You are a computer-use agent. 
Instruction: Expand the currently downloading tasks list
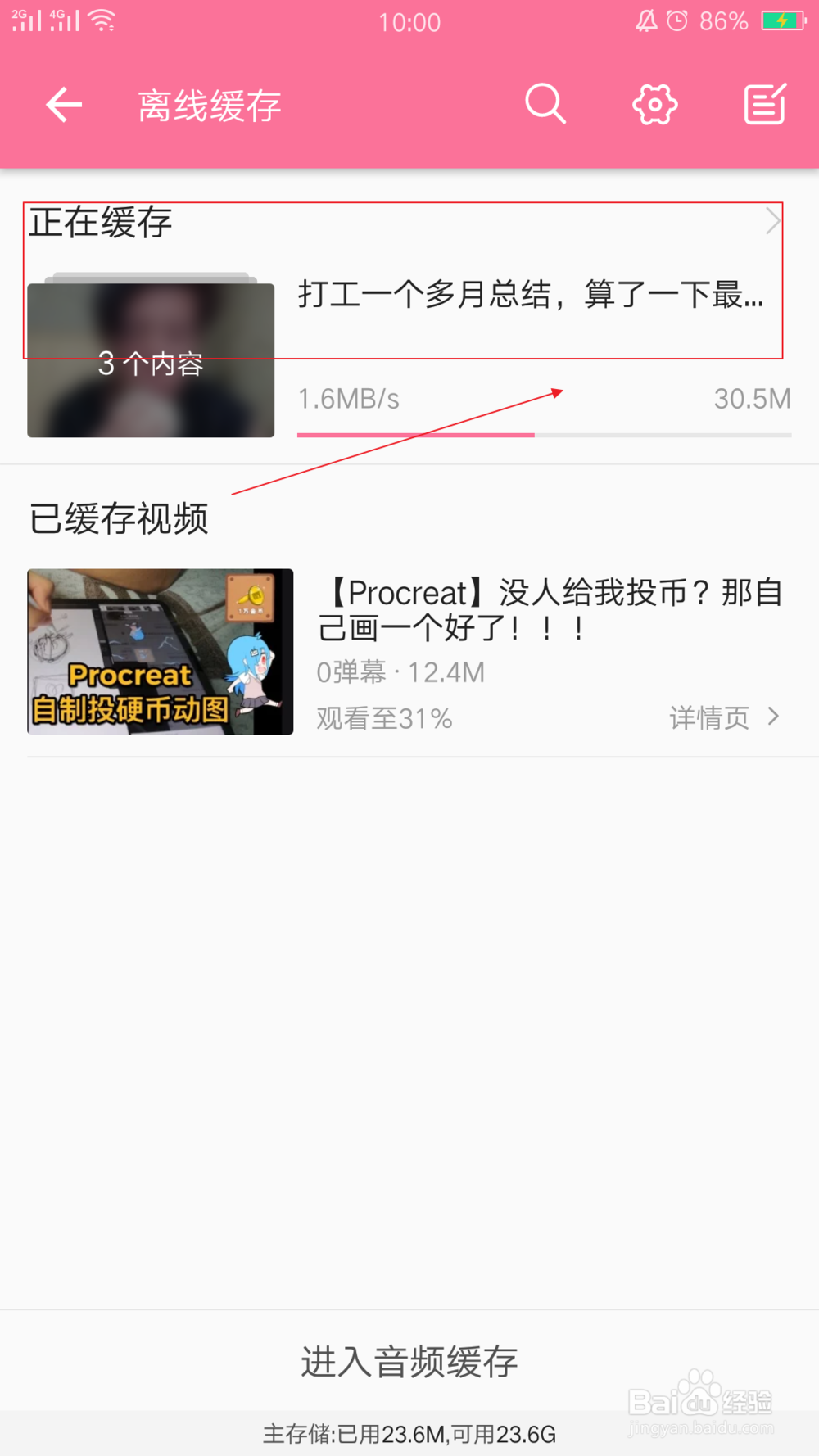(773, 221)
